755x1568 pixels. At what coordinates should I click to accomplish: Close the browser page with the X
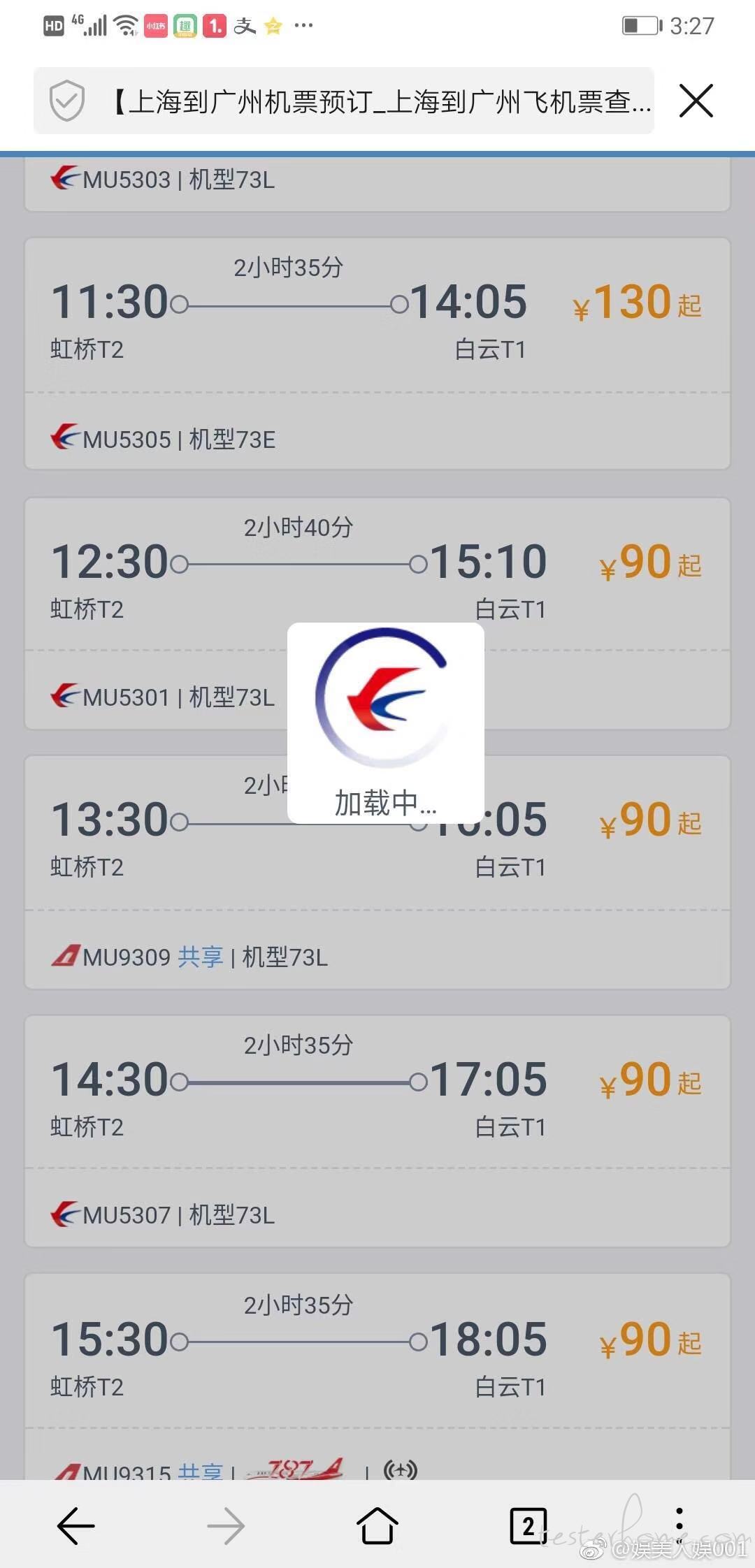coord(696,101)
